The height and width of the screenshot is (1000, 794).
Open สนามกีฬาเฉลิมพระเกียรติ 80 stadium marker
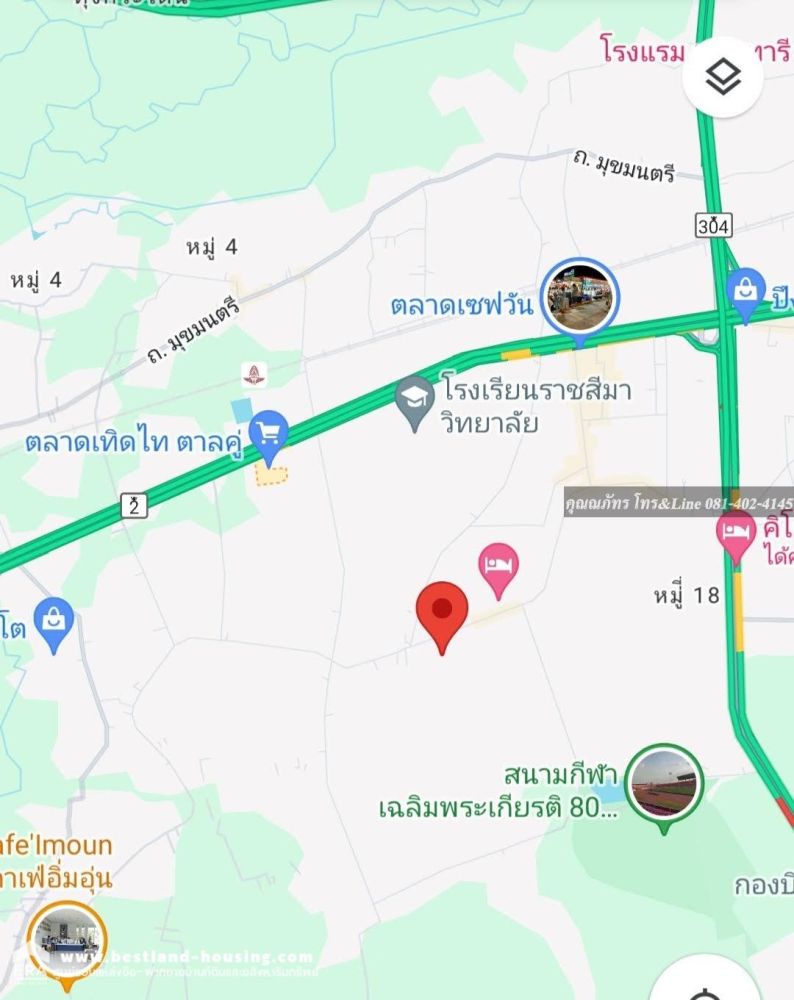pos(665,784)
